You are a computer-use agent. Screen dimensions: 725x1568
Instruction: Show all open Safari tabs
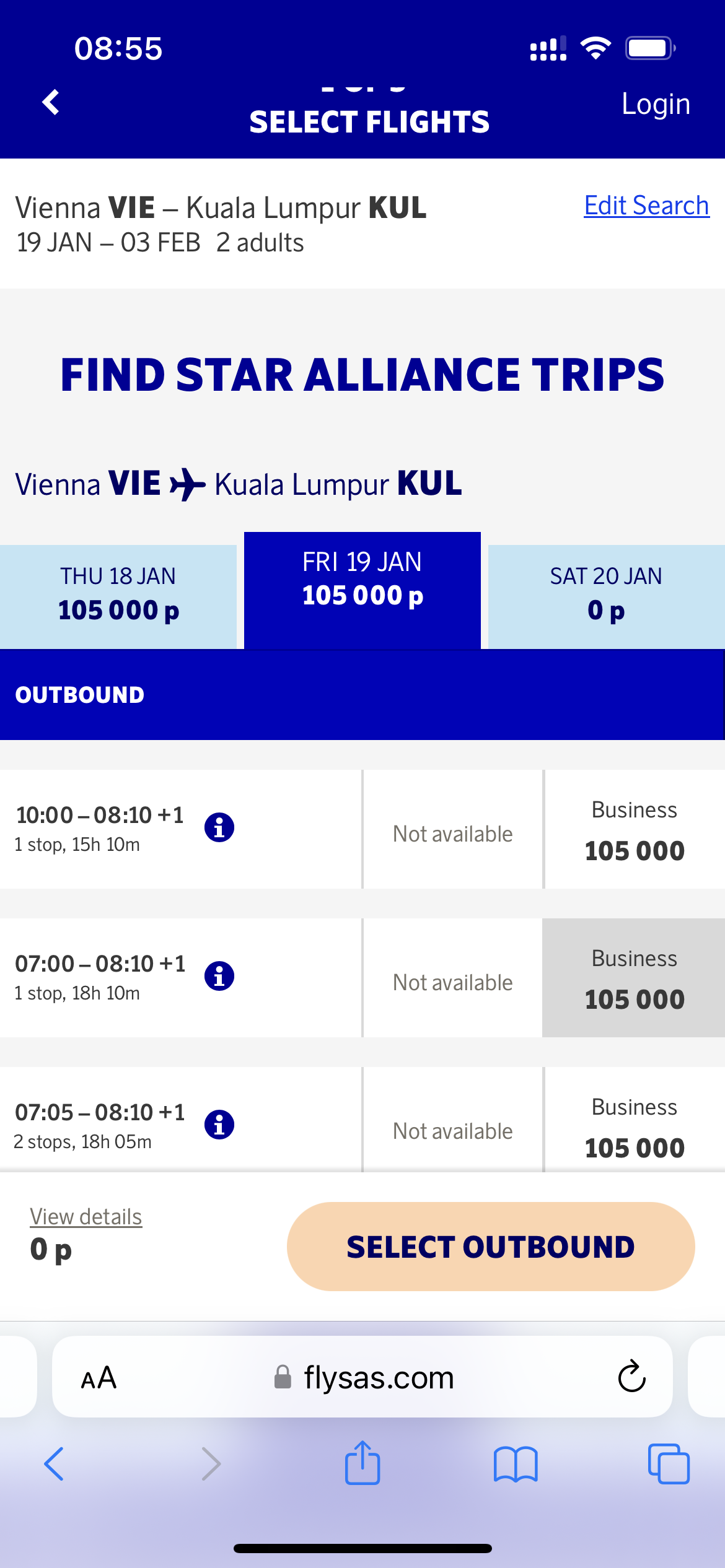click(x=668, y=1464)
